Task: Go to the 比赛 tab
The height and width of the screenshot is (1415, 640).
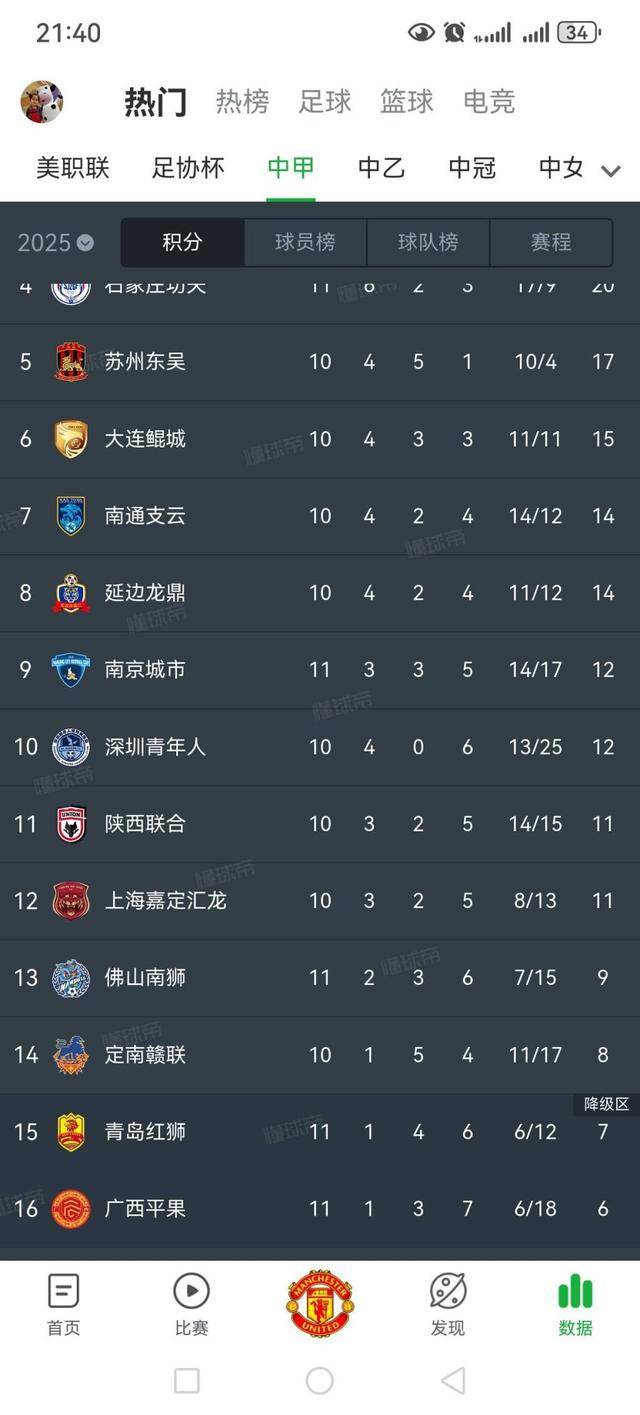Action: pyautogui.click(x=191, y=1305)
